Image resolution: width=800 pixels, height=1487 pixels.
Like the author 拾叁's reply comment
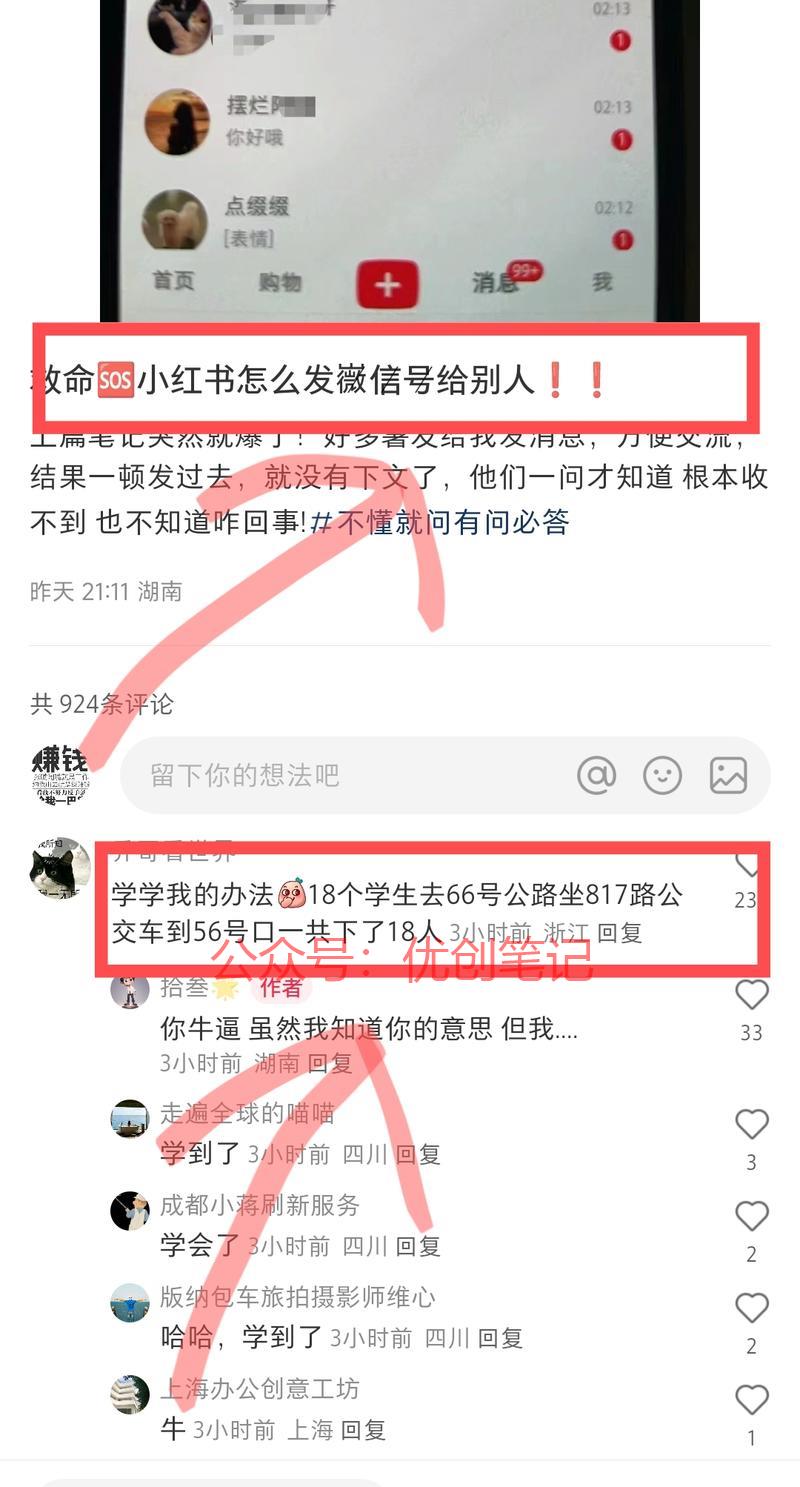751,995
